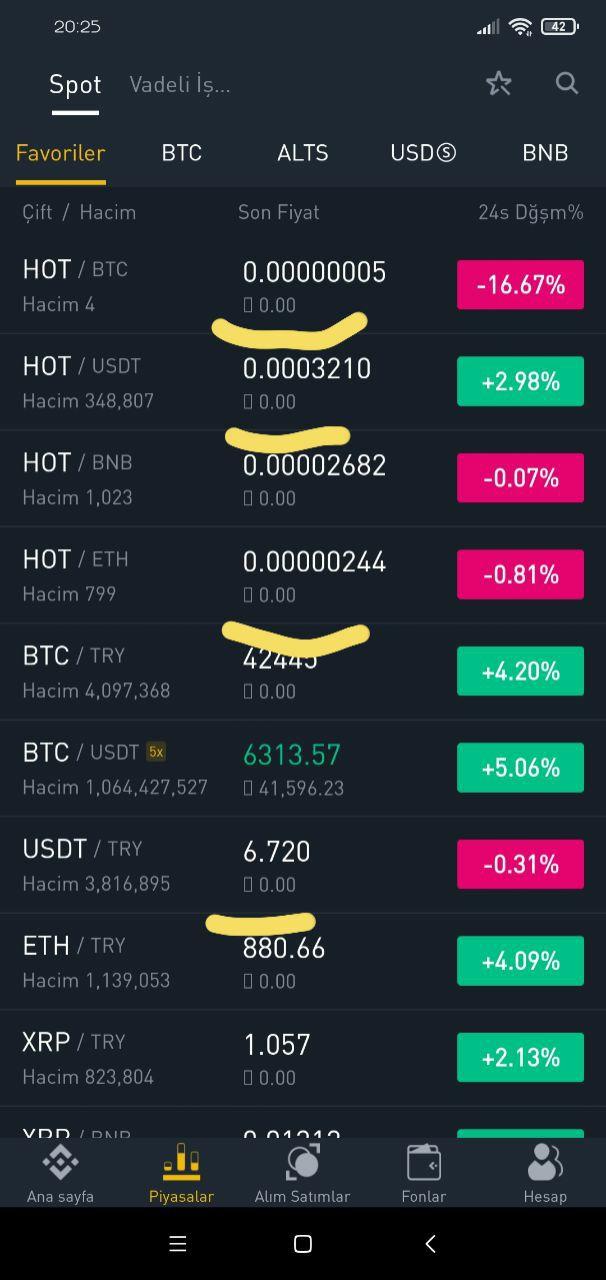Open the USDT / TRY pair
Image resolution: width=606 pixels, height=1280 pixels.
coord(303,865)
